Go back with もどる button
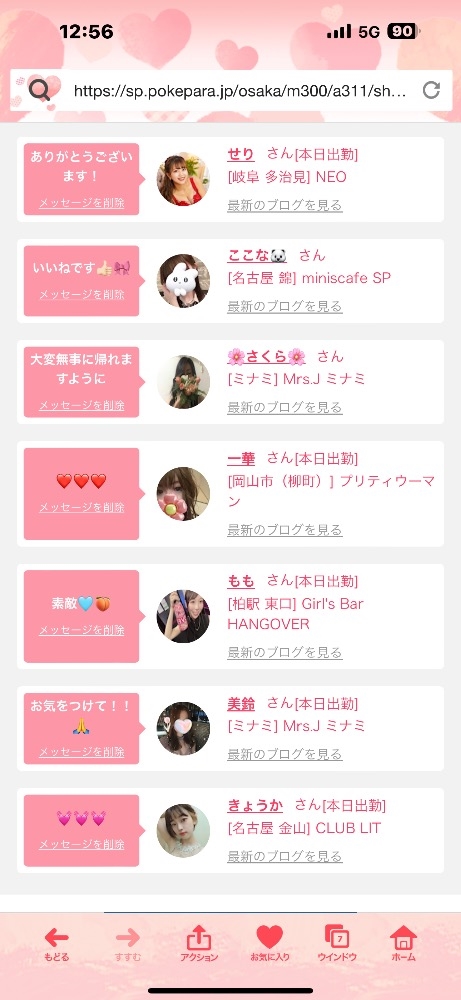This screenshot has width=461, height=1000. pos(56,944)
